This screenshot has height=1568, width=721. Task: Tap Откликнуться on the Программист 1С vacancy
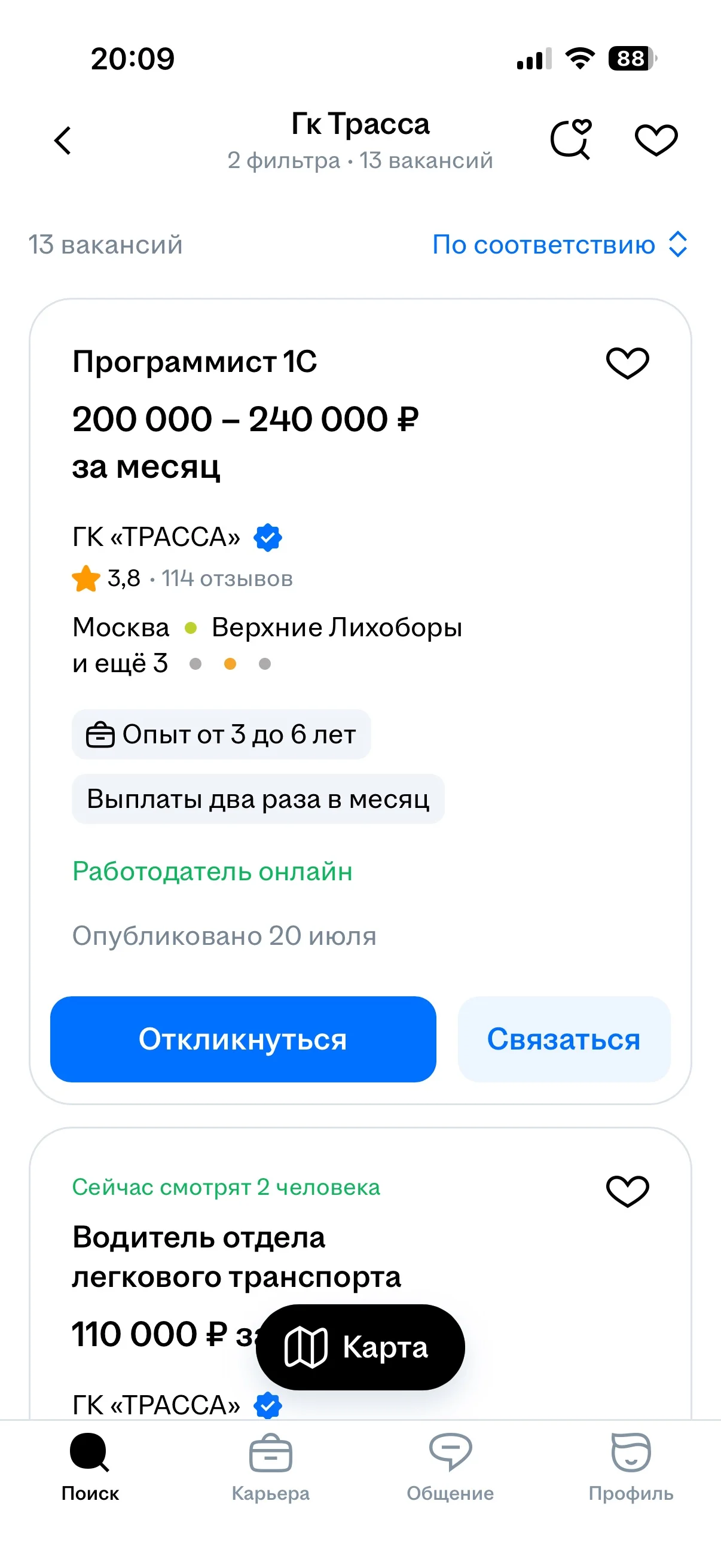tap(243, 1038)
